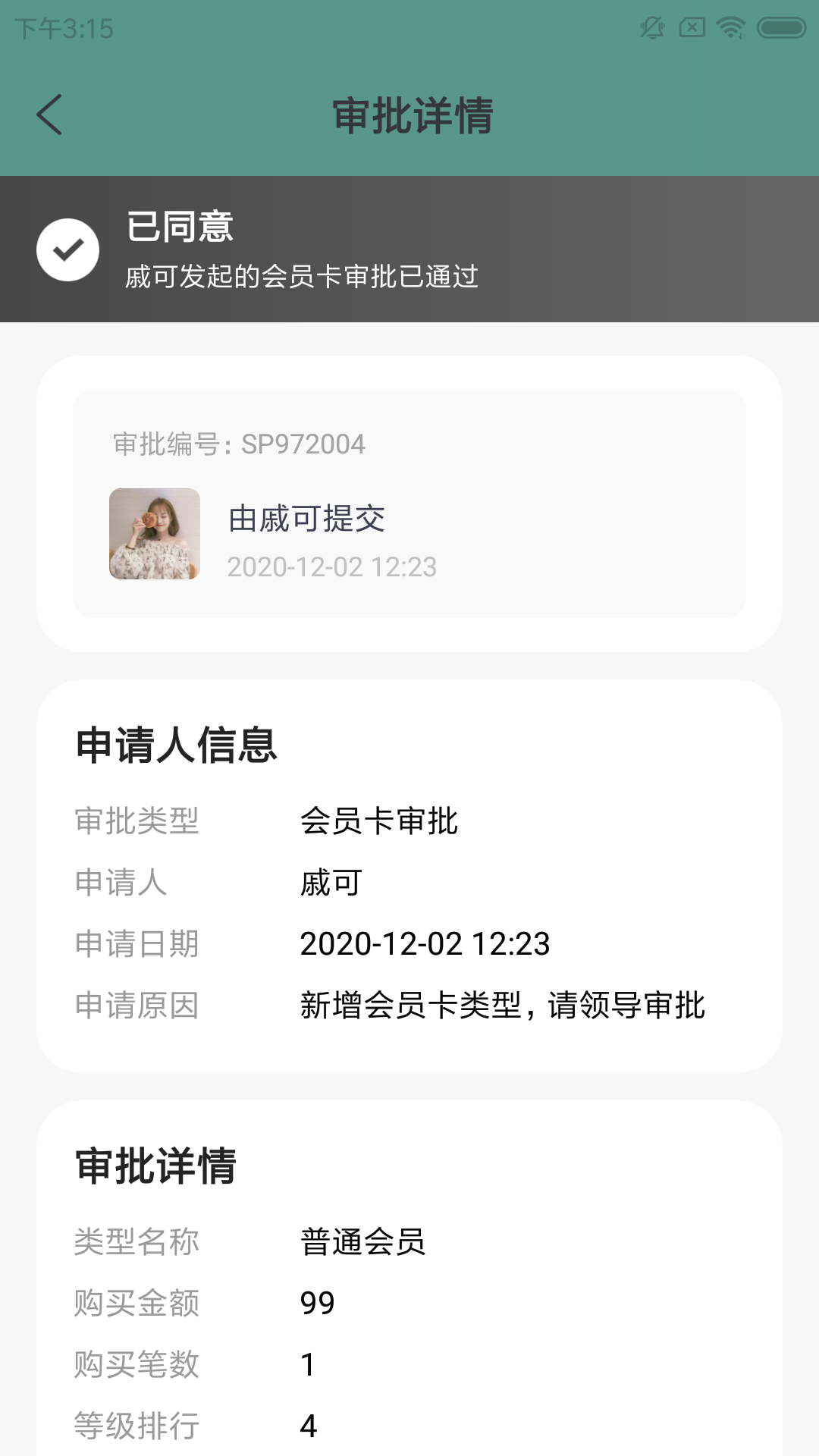Viewport: 819px width, 1456px height.
Task: Tap the 会员卡审批 approval type value
Action: [380, 821]
